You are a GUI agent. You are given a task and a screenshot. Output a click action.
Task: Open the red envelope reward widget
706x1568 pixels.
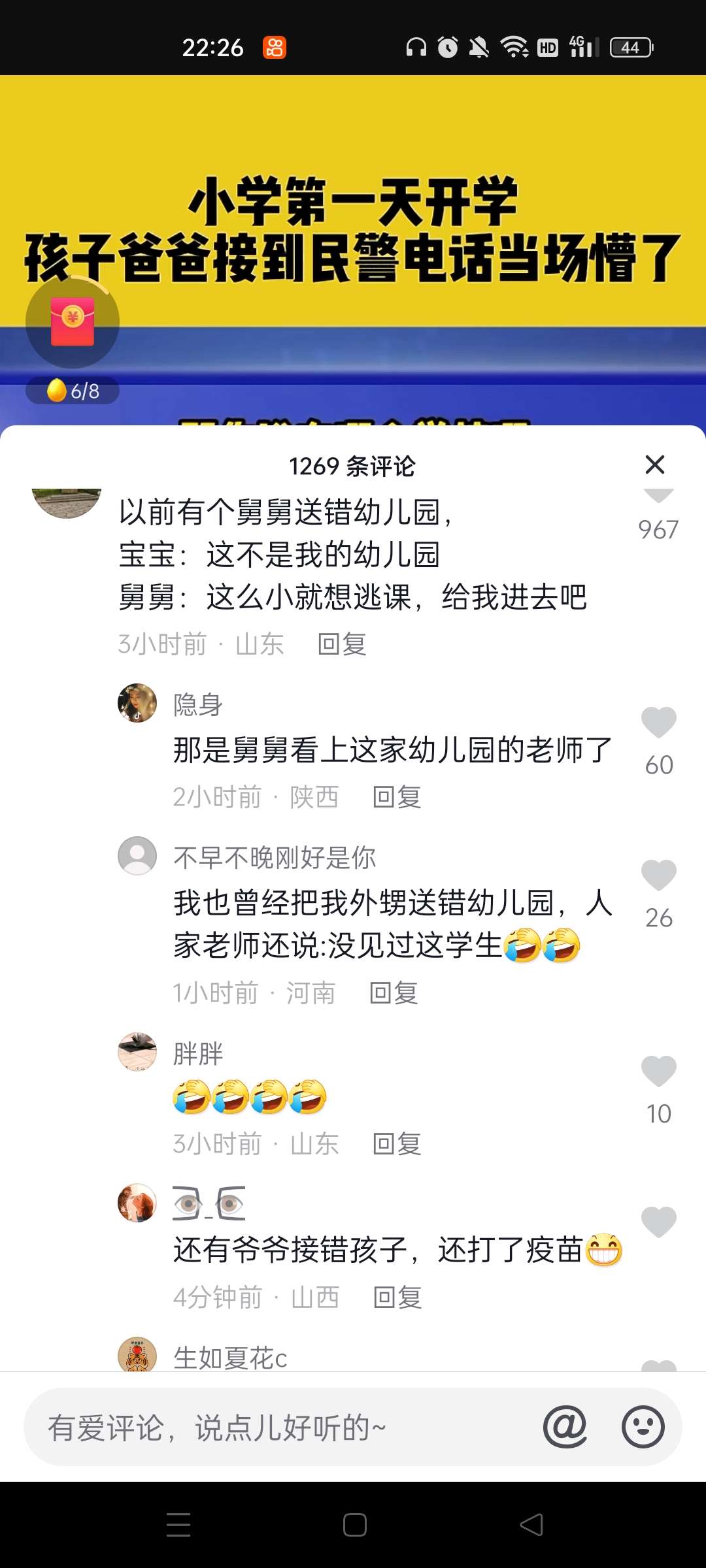click(x=73, y=322)
